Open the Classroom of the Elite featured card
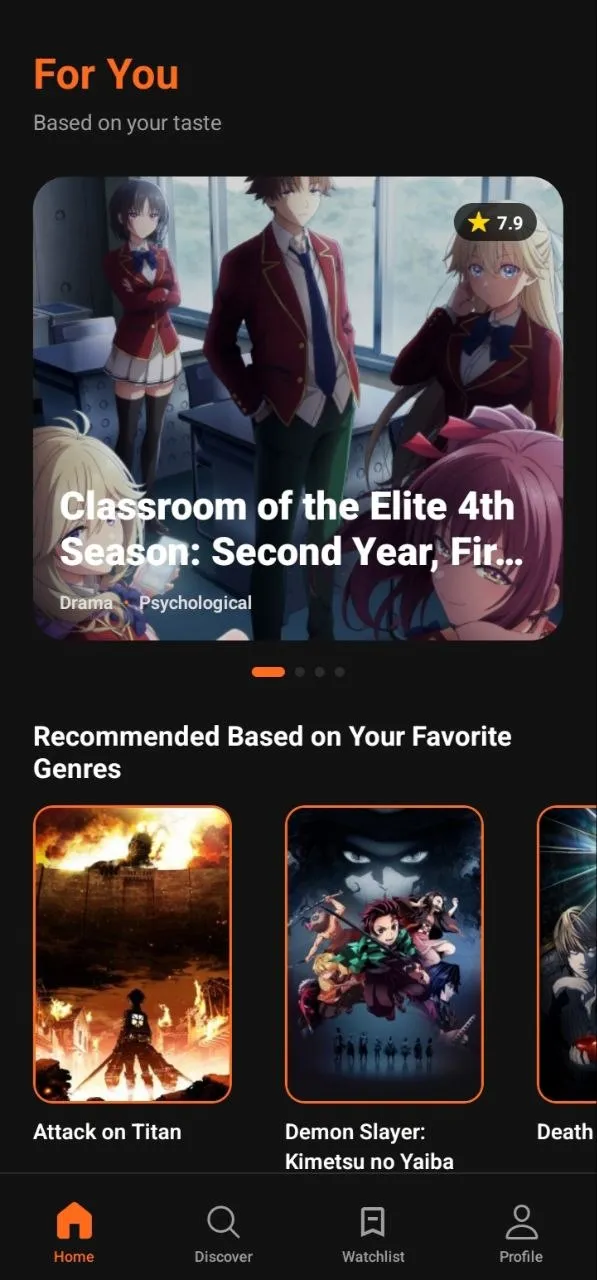597x1280 pixels. [298, 408]
